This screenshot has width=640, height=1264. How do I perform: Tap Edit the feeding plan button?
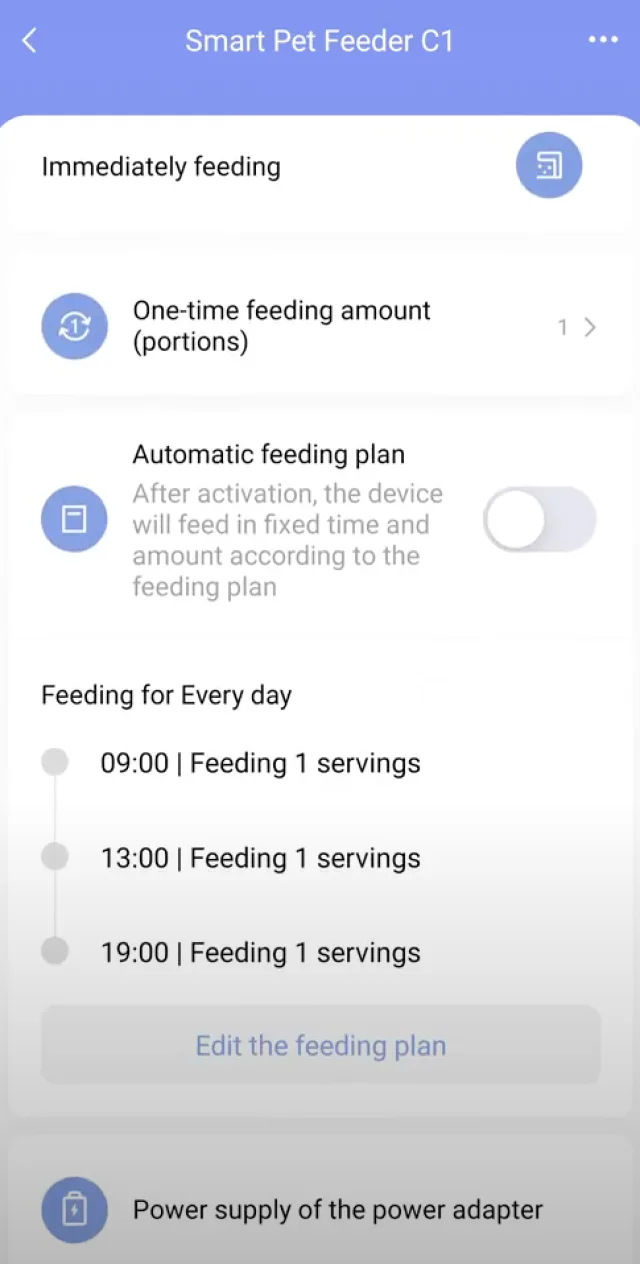[x=320, y=1046]
